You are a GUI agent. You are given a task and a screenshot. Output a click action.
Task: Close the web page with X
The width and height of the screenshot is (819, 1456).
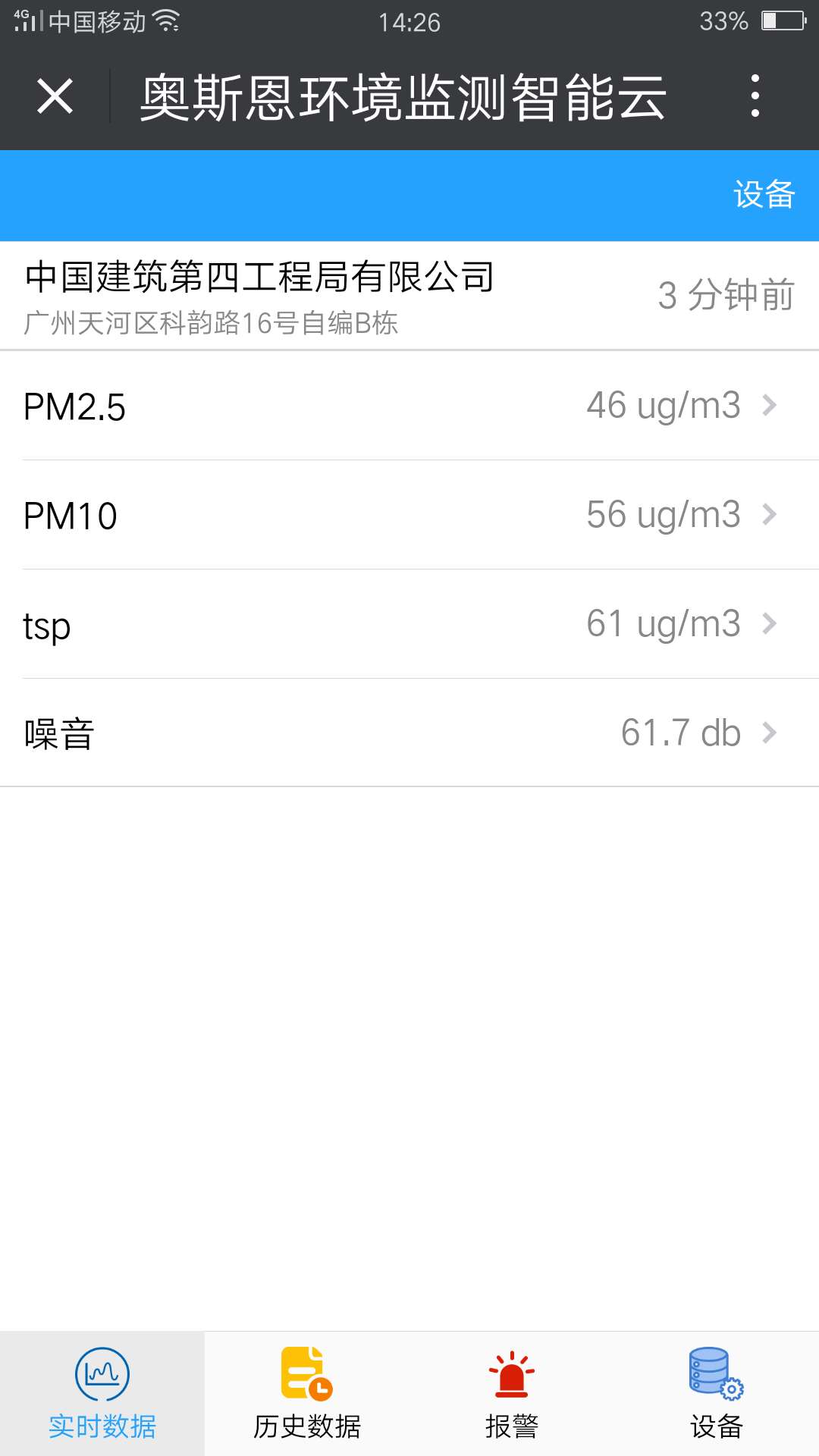(x=55, y=96)
